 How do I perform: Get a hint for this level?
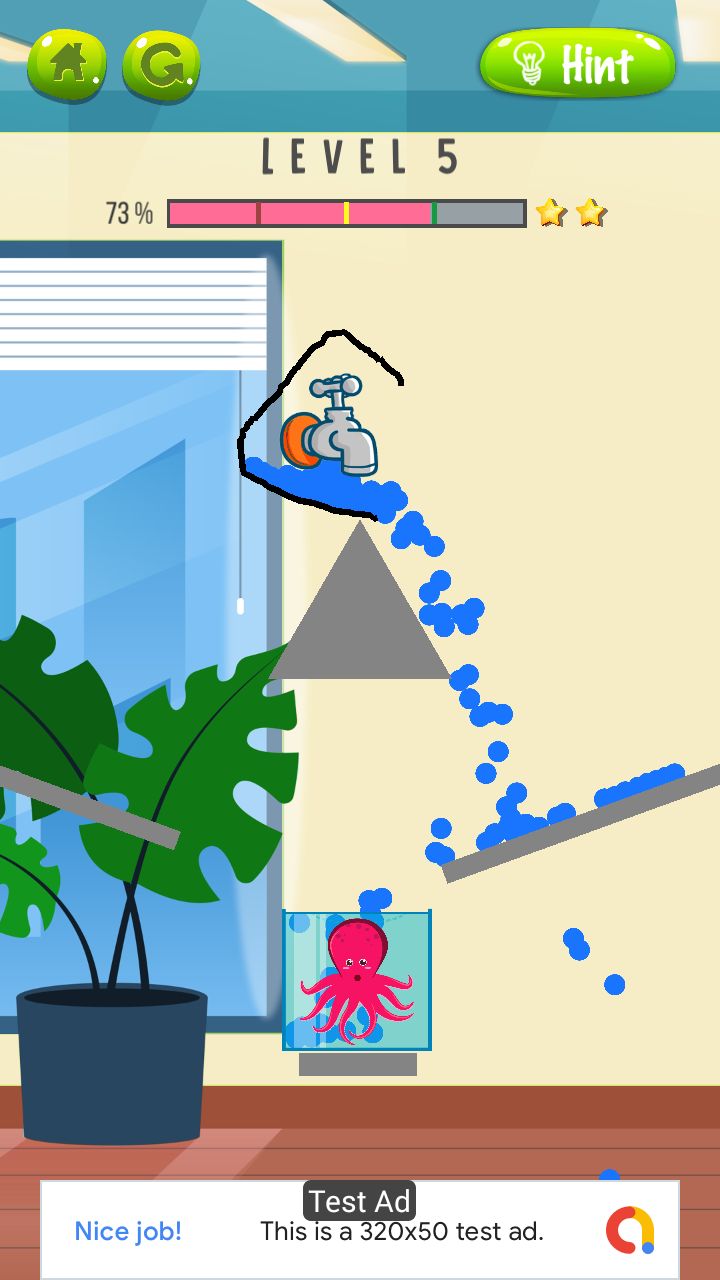click(577, 65)
